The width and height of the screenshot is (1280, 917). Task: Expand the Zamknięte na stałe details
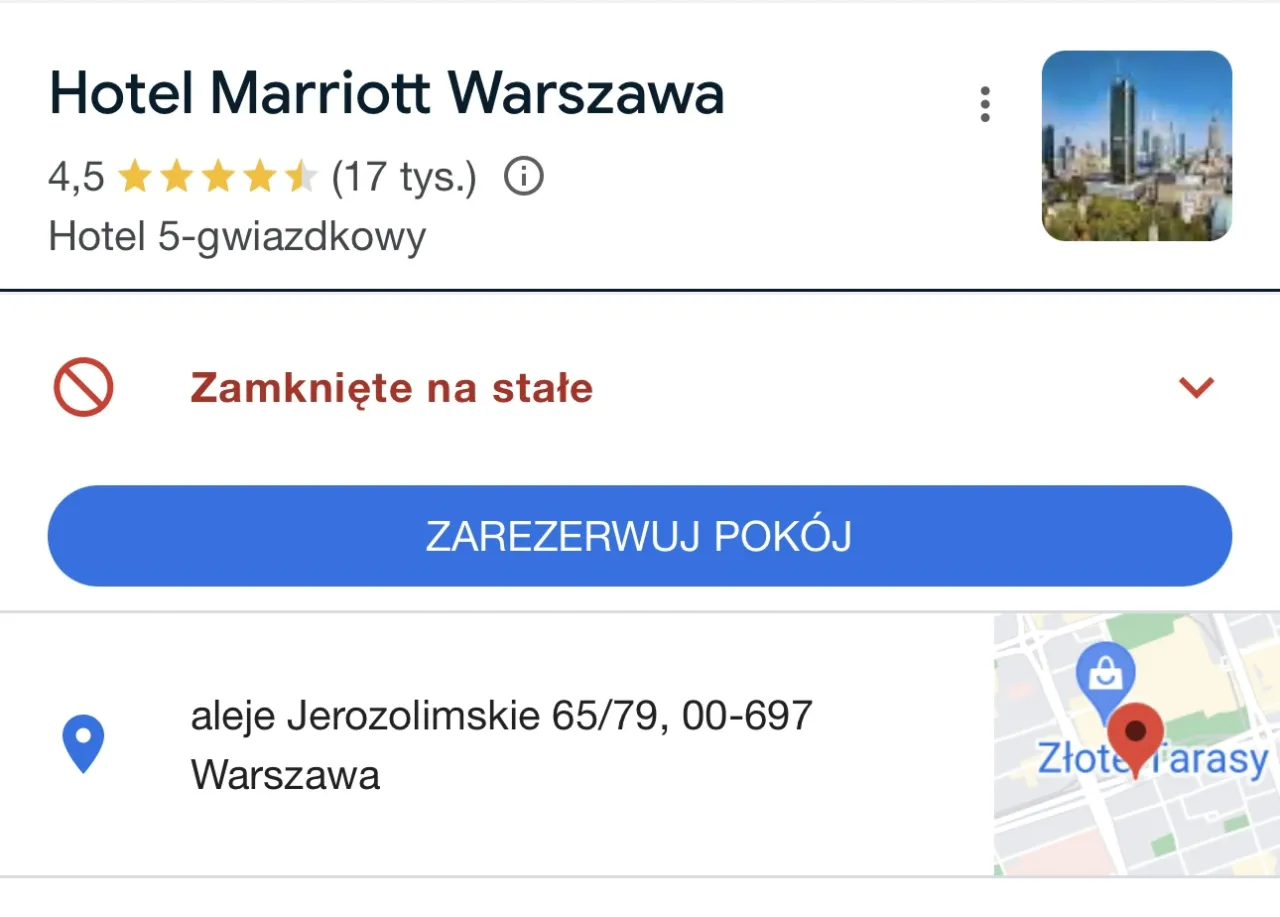coord(1196,387)
